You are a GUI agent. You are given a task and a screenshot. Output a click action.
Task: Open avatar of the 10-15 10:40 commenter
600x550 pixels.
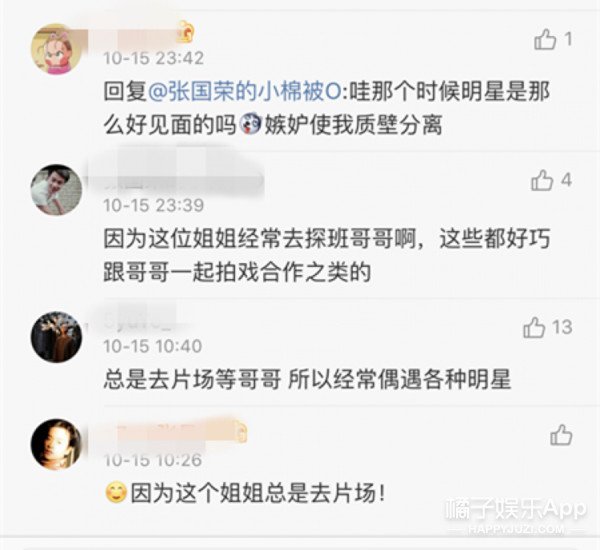pyautogui.click(x=57, y=336)
